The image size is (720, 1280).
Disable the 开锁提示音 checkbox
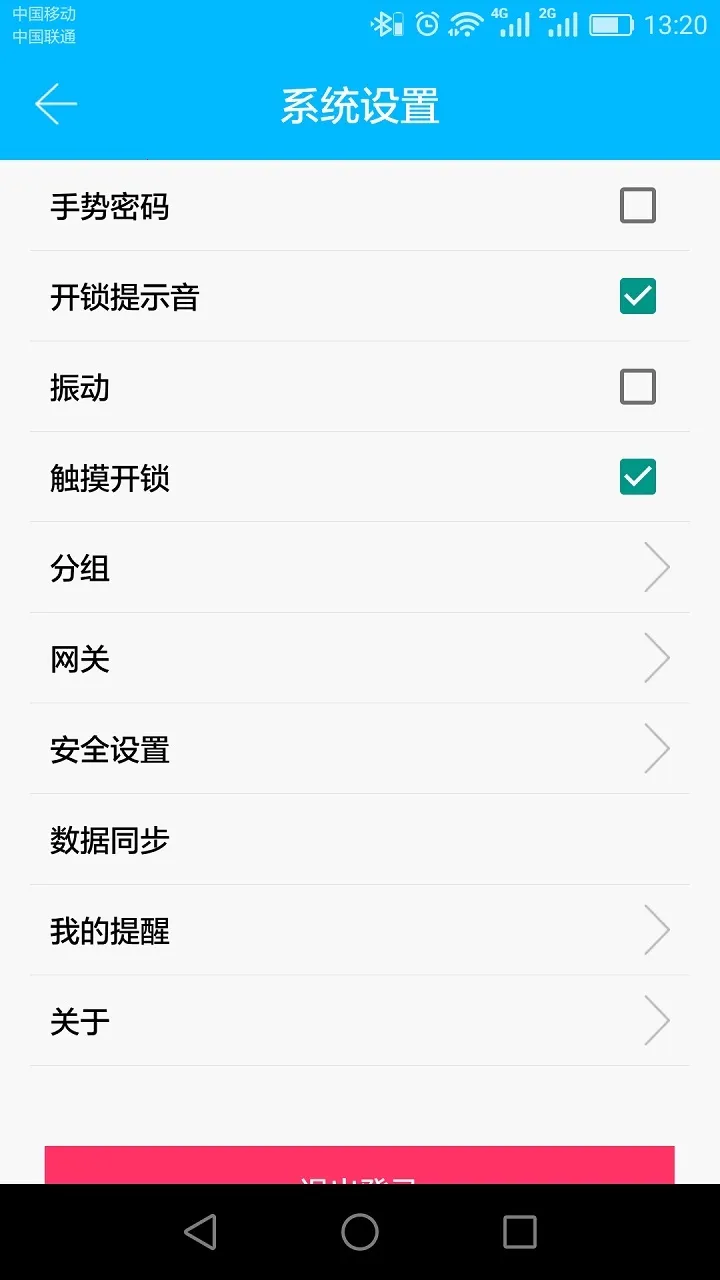(638, 296)
